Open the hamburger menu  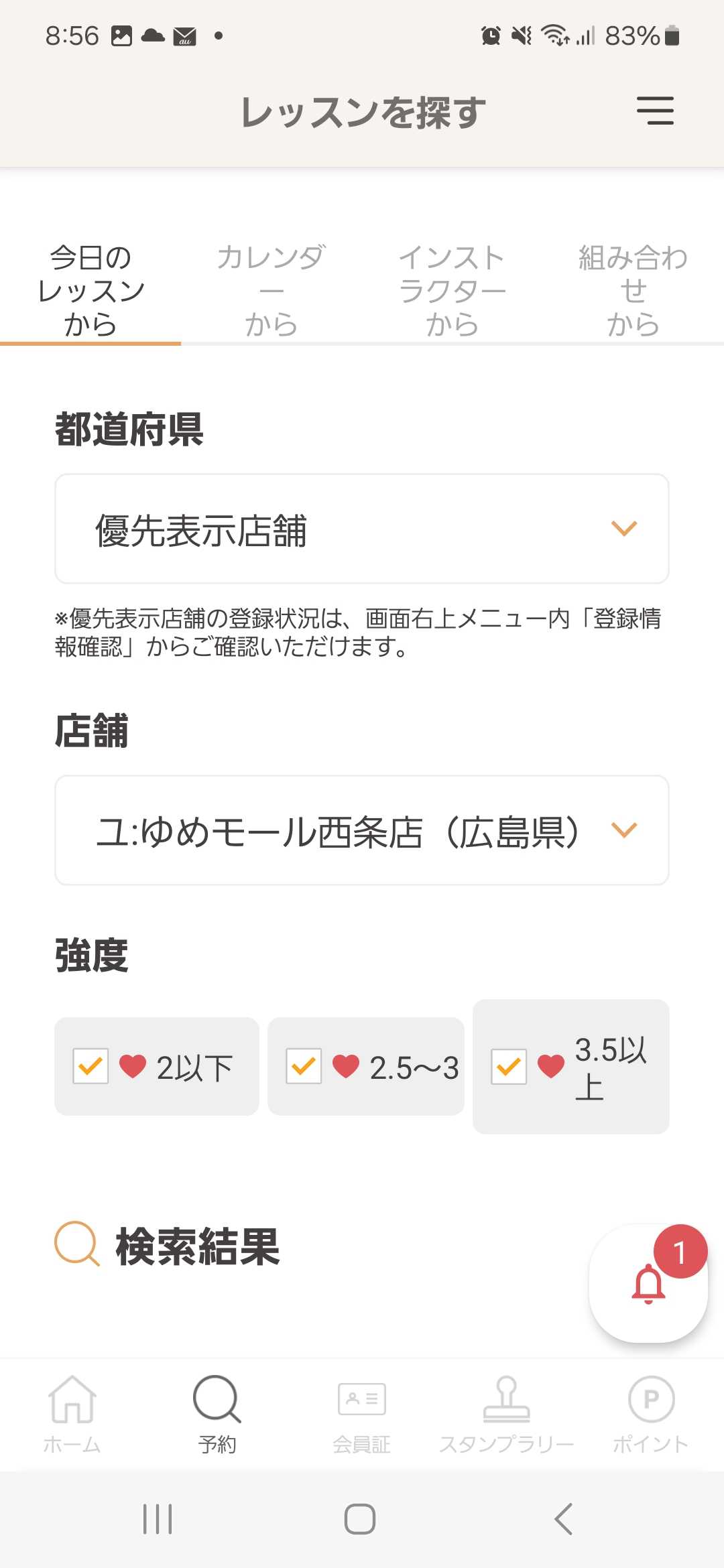[x=655, y=111]
